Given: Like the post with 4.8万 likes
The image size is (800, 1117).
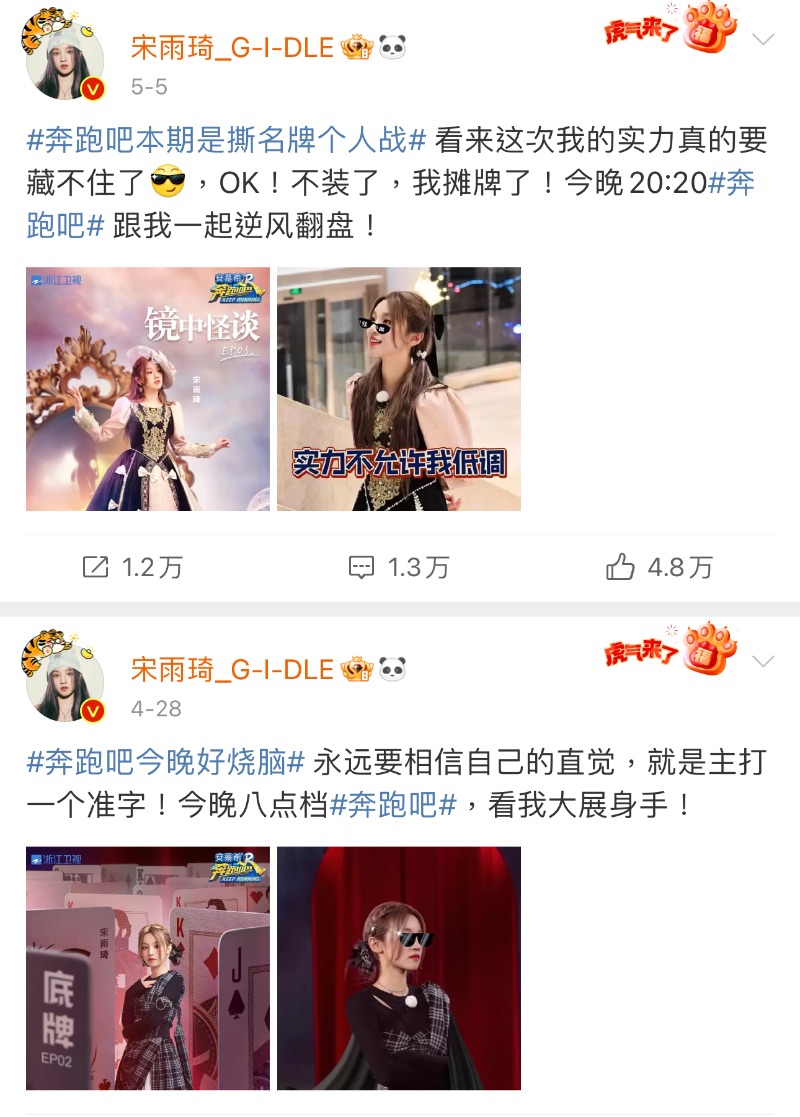Looking at the screenshot, I should [x=659, y=568].
